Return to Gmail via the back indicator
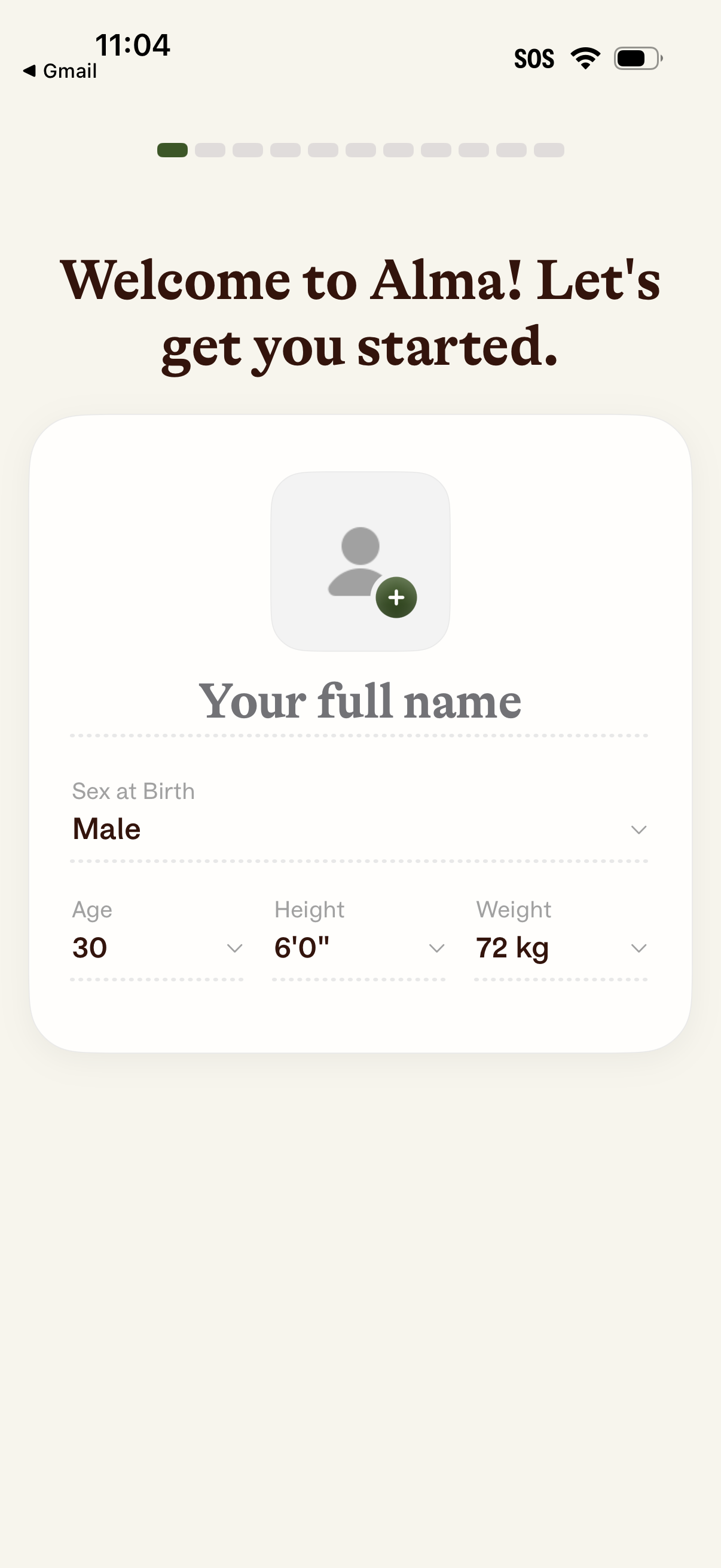Image resolution: width=721 pixels, height=1568 pixels. pos(61,71)
